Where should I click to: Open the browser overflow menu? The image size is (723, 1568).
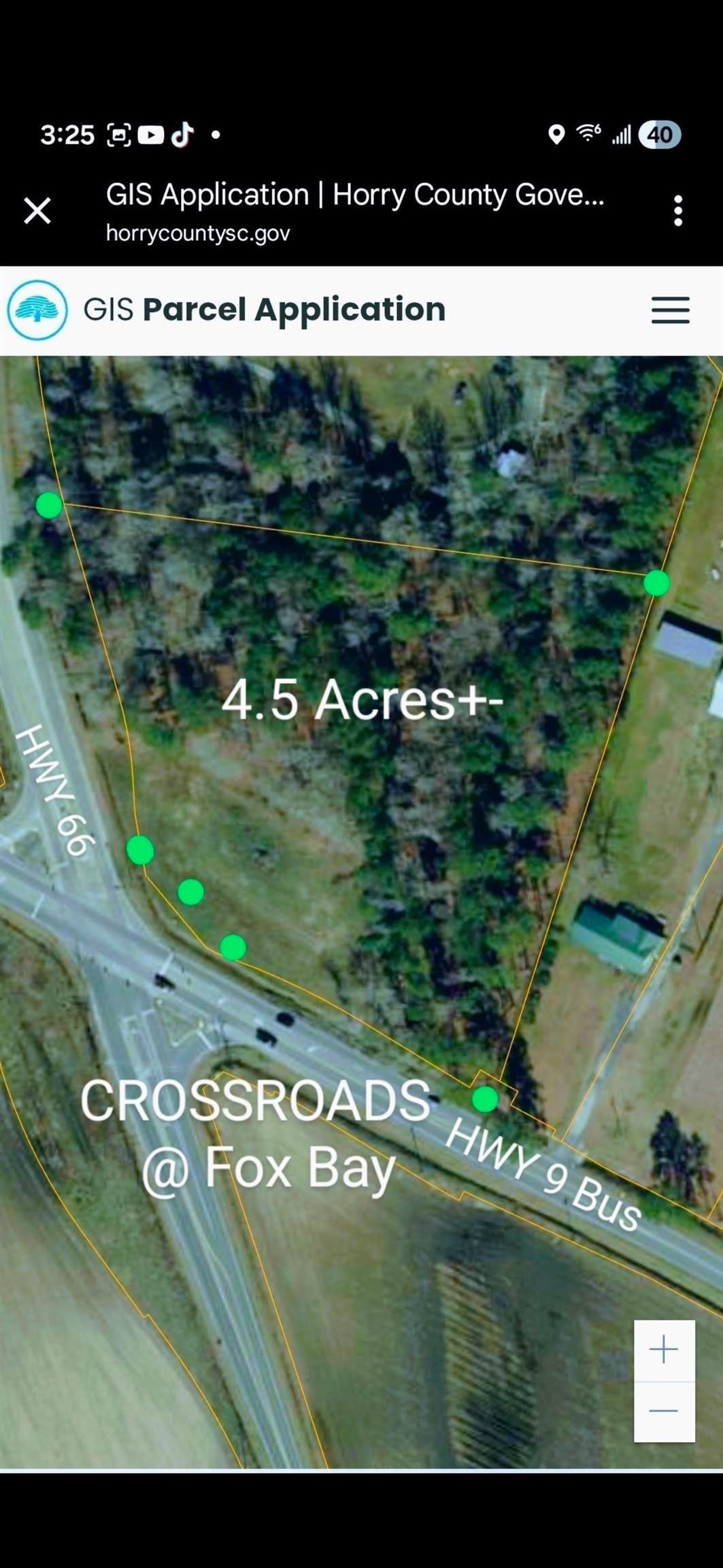point(677,211)
